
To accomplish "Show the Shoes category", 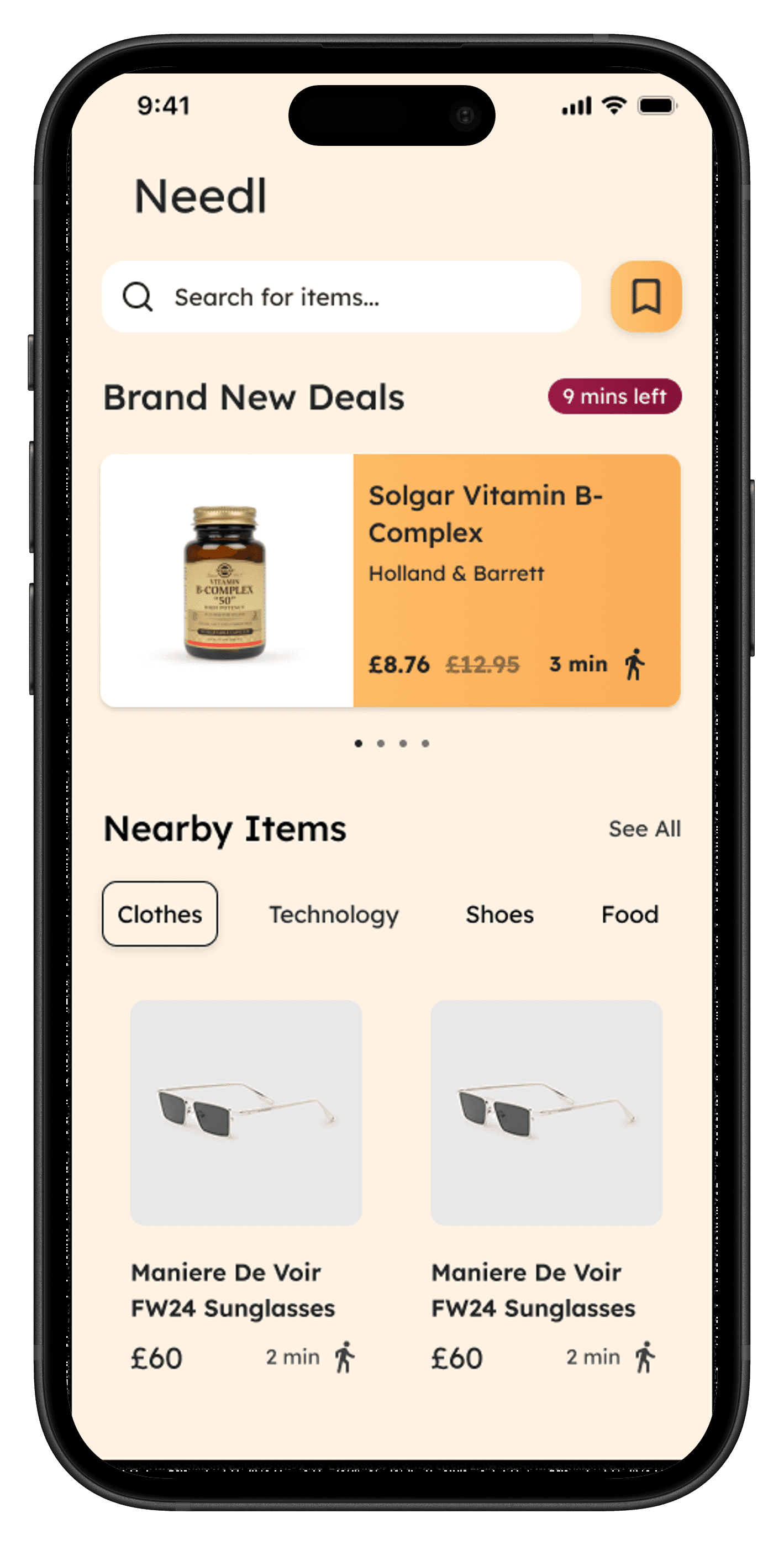I will [499, 915].
